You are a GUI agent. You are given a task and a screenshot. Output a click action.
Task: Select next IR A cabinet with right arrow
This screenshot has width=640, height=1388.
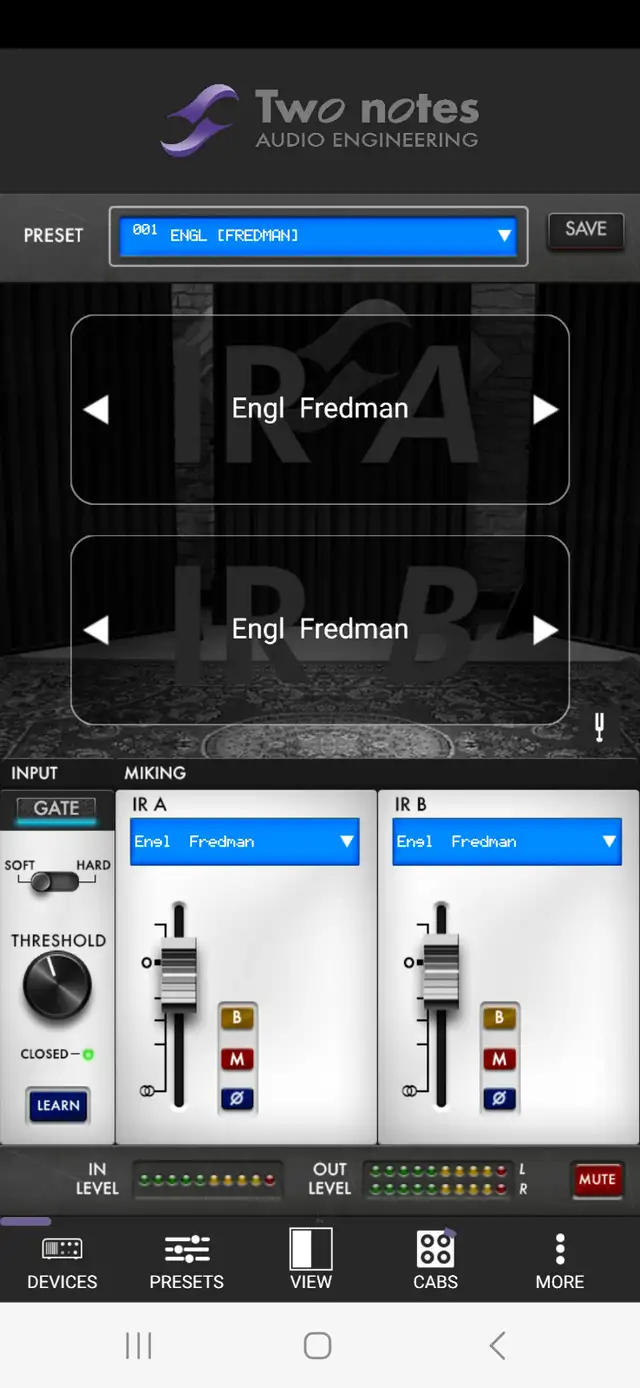pyautogui.click(x=545, y=409)
